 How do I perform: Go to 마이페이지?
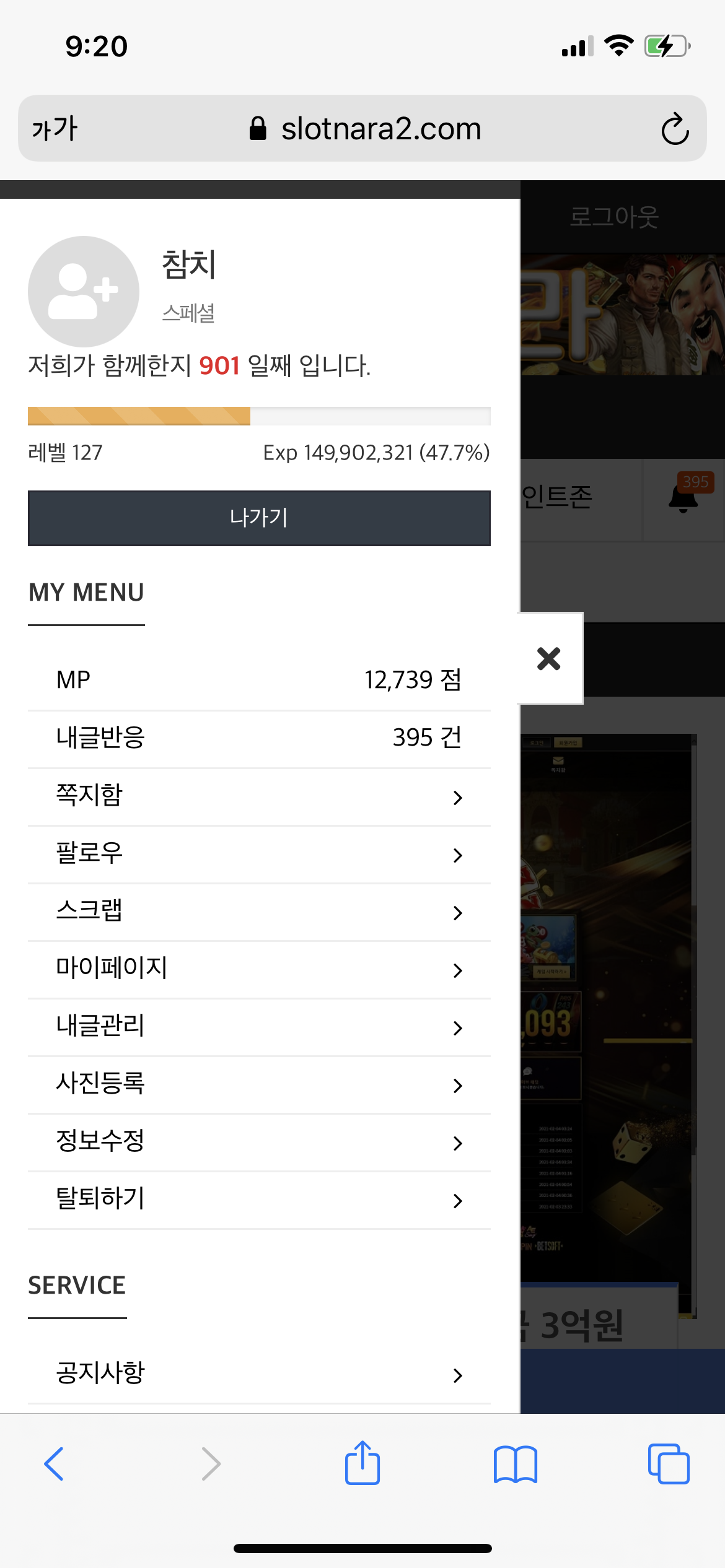coord(259,970)
